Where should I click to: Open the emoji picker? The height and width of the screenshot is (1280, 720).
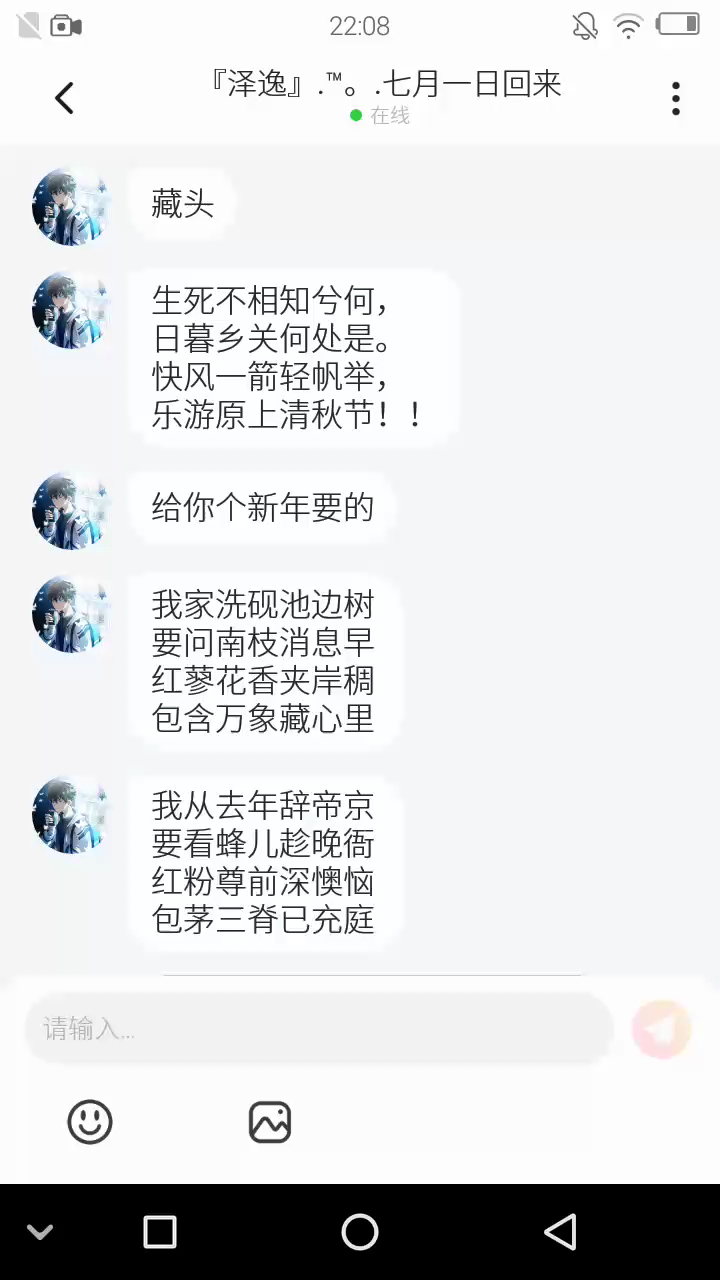(90, 1122)
